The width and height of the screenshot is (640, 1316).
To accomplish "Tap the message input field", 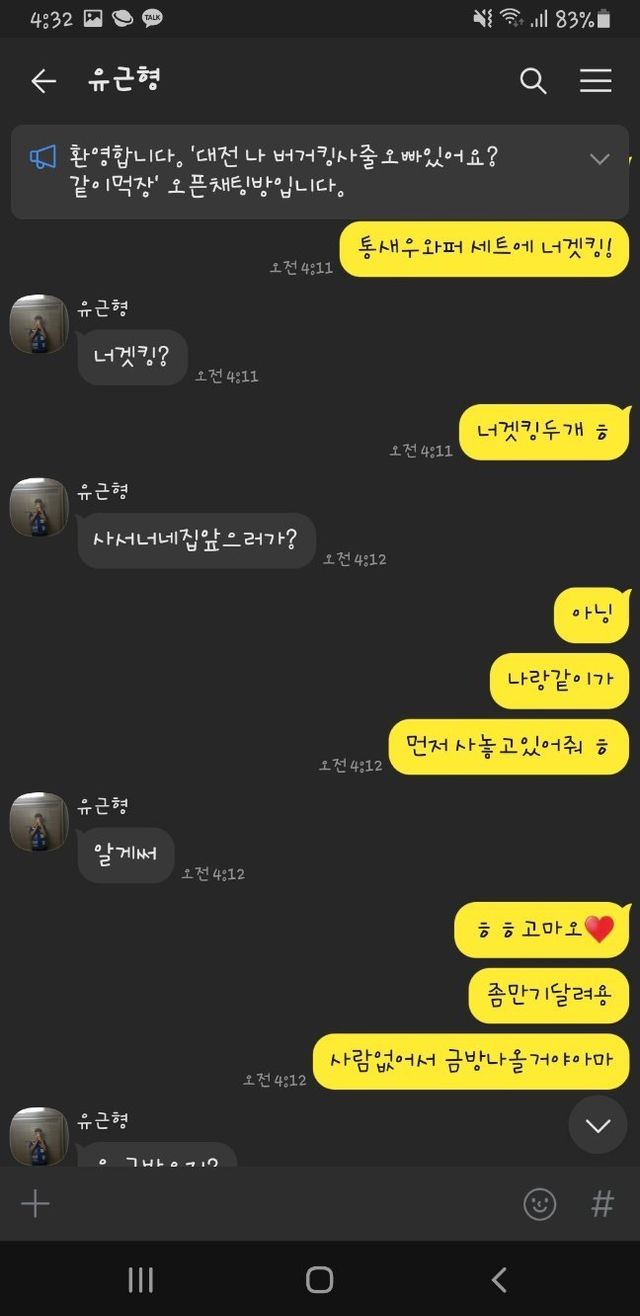I will (x=280, y=1203).
